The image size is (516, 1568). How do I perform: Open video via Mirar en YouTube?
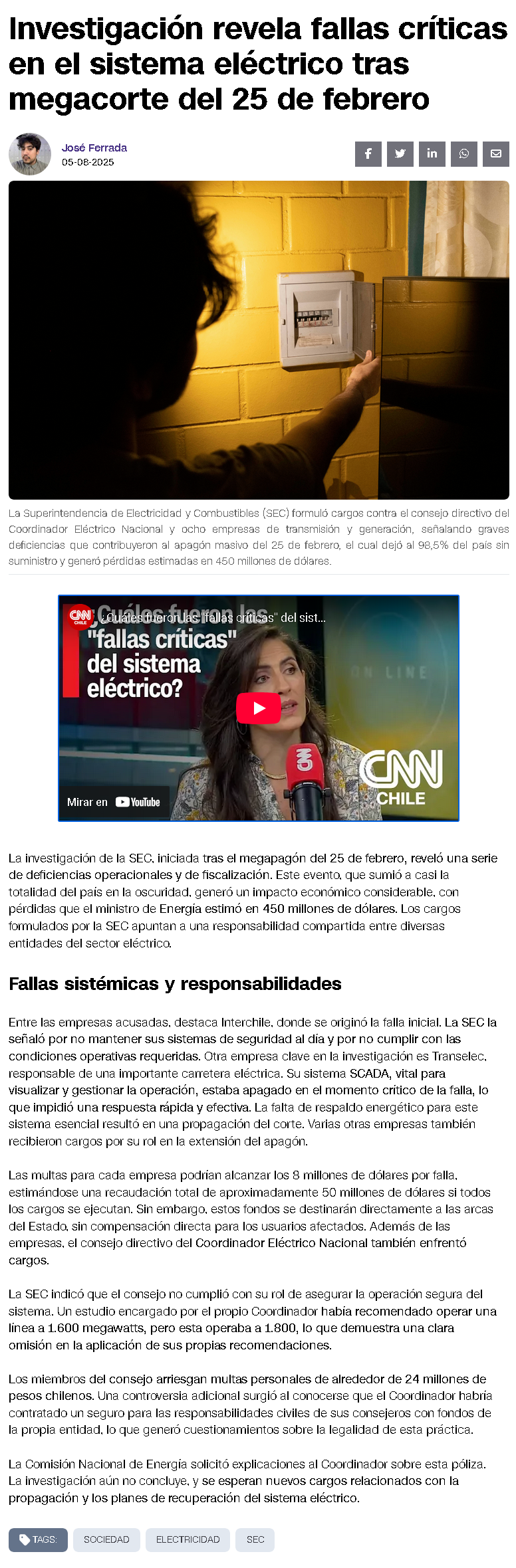[114, 802]
